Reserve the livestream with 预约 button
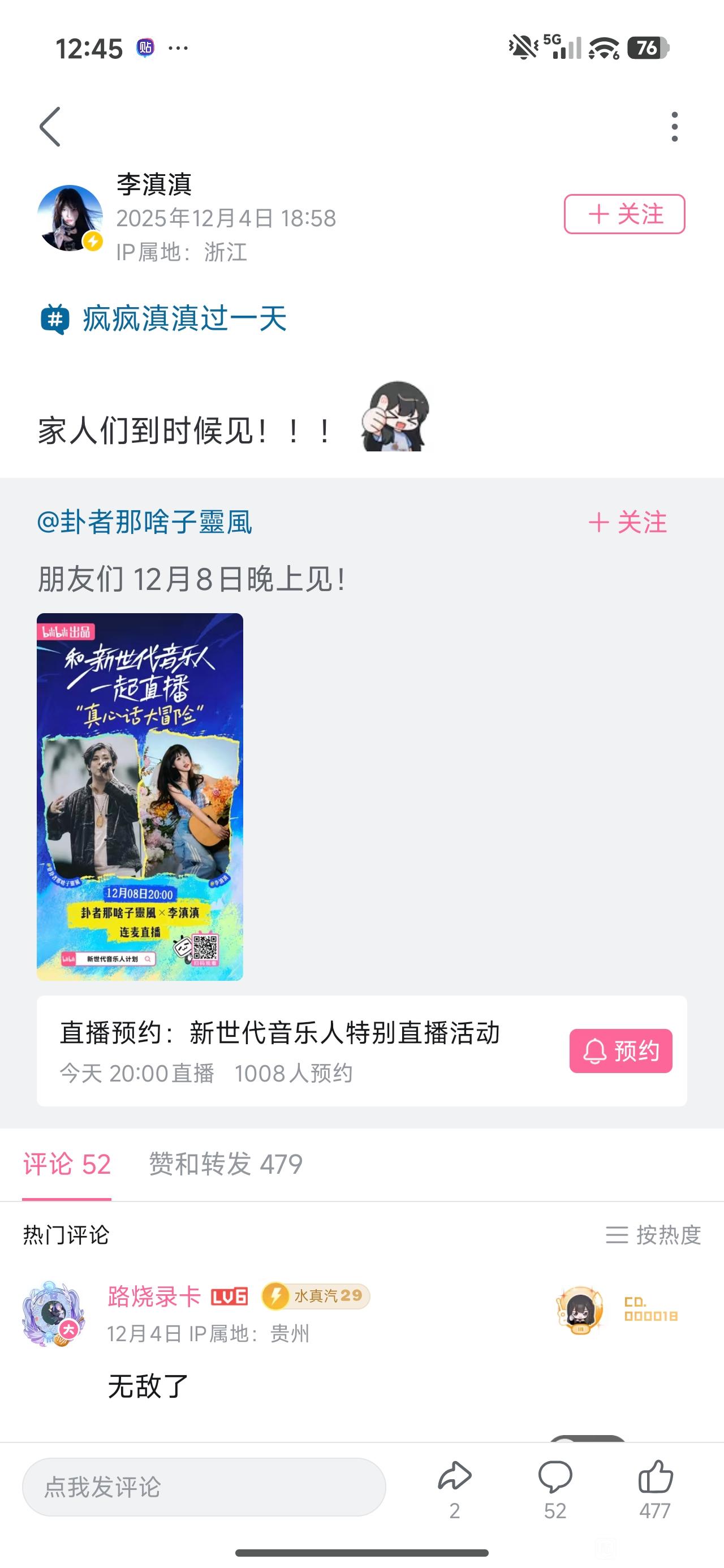This screenshot has height=1568, width=724. coord(620,1050)
